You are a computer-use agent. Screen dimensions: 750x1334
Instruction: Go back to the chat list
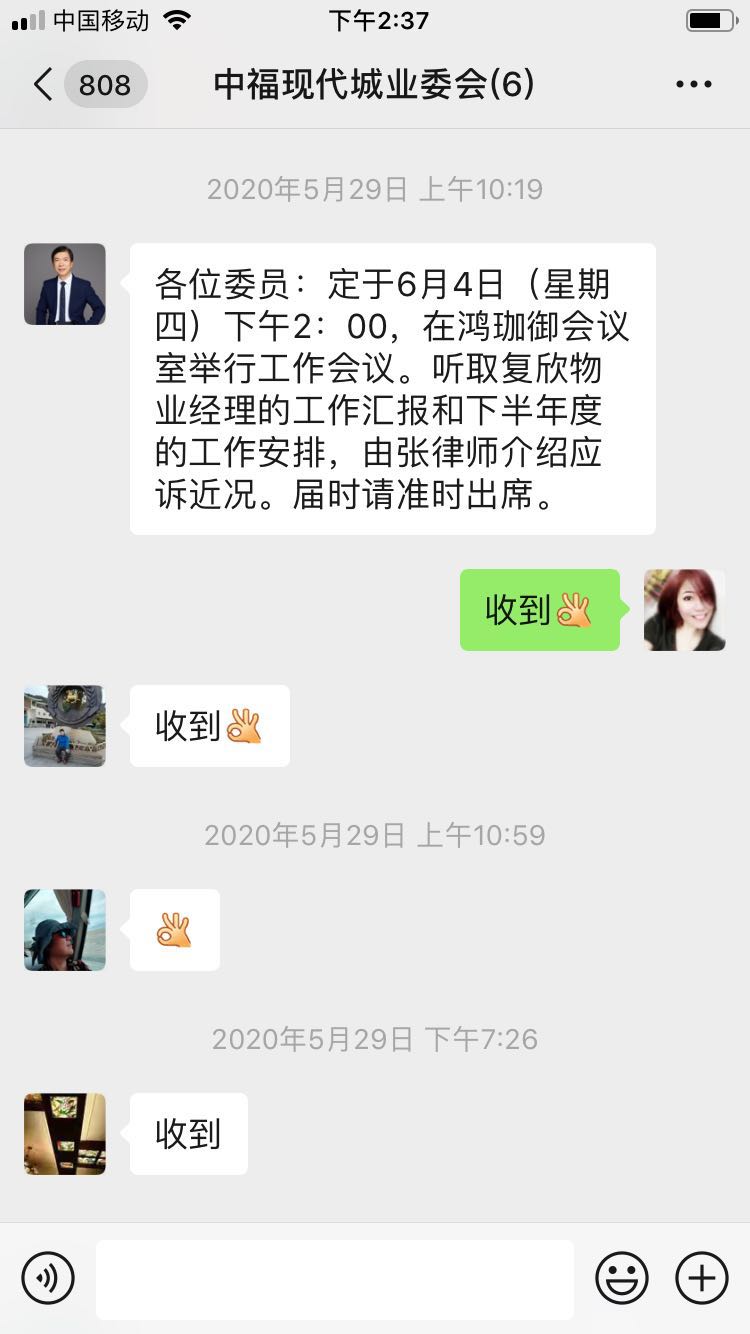click(44, 84)
